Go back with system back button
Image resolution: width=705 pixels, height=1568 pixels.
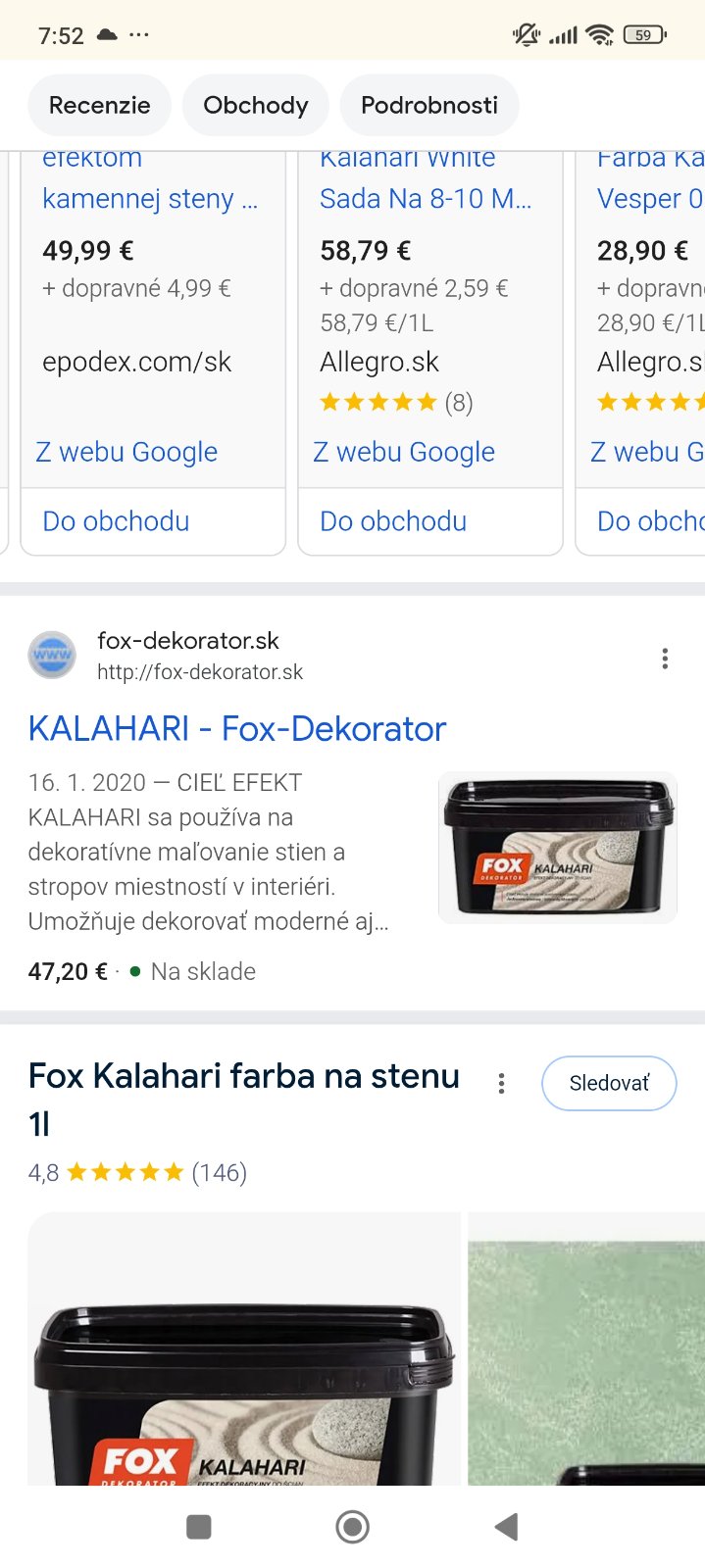[506, 1526]
